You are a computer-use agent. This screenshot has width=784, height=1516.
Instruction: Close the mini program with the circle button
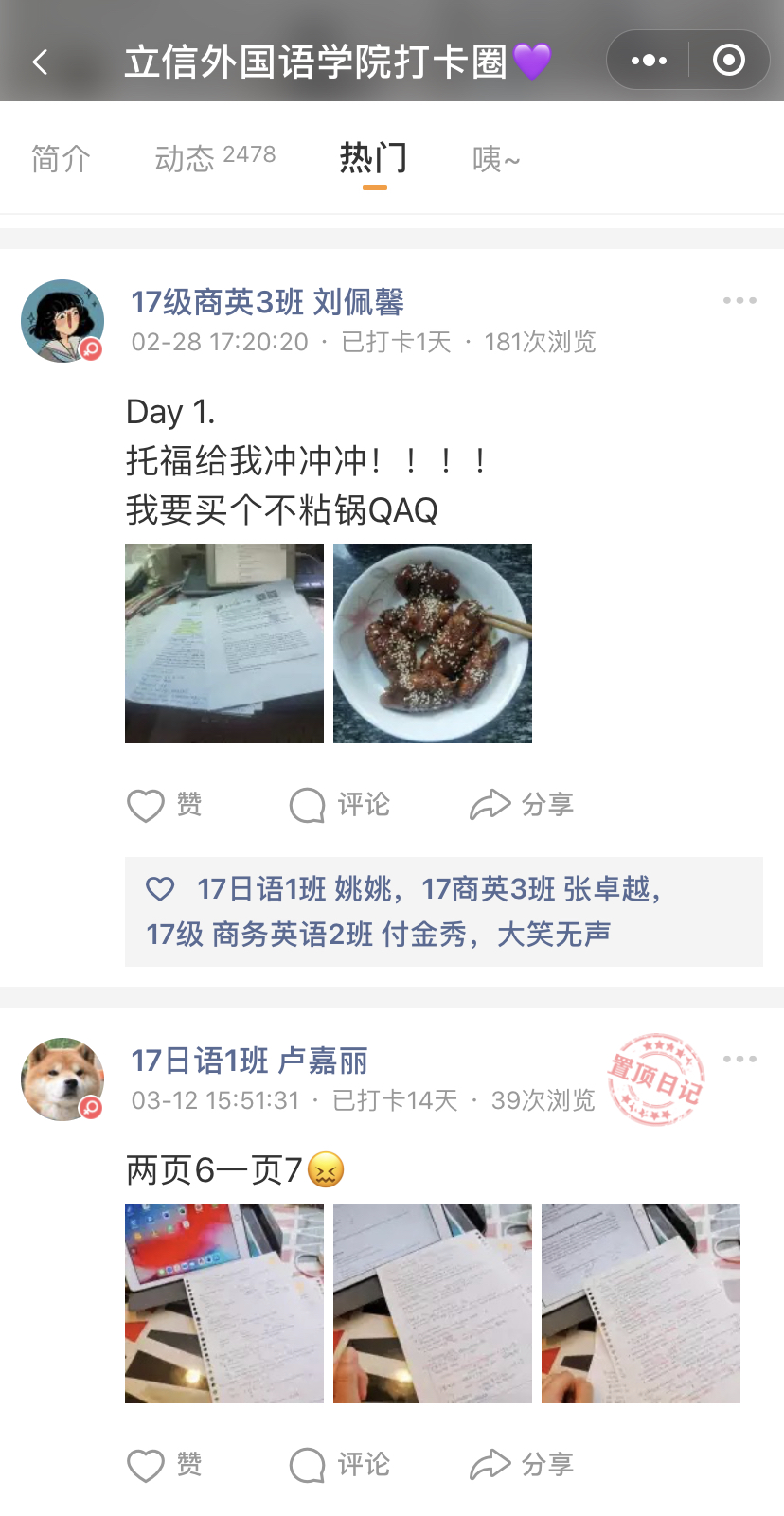point(728,61)
